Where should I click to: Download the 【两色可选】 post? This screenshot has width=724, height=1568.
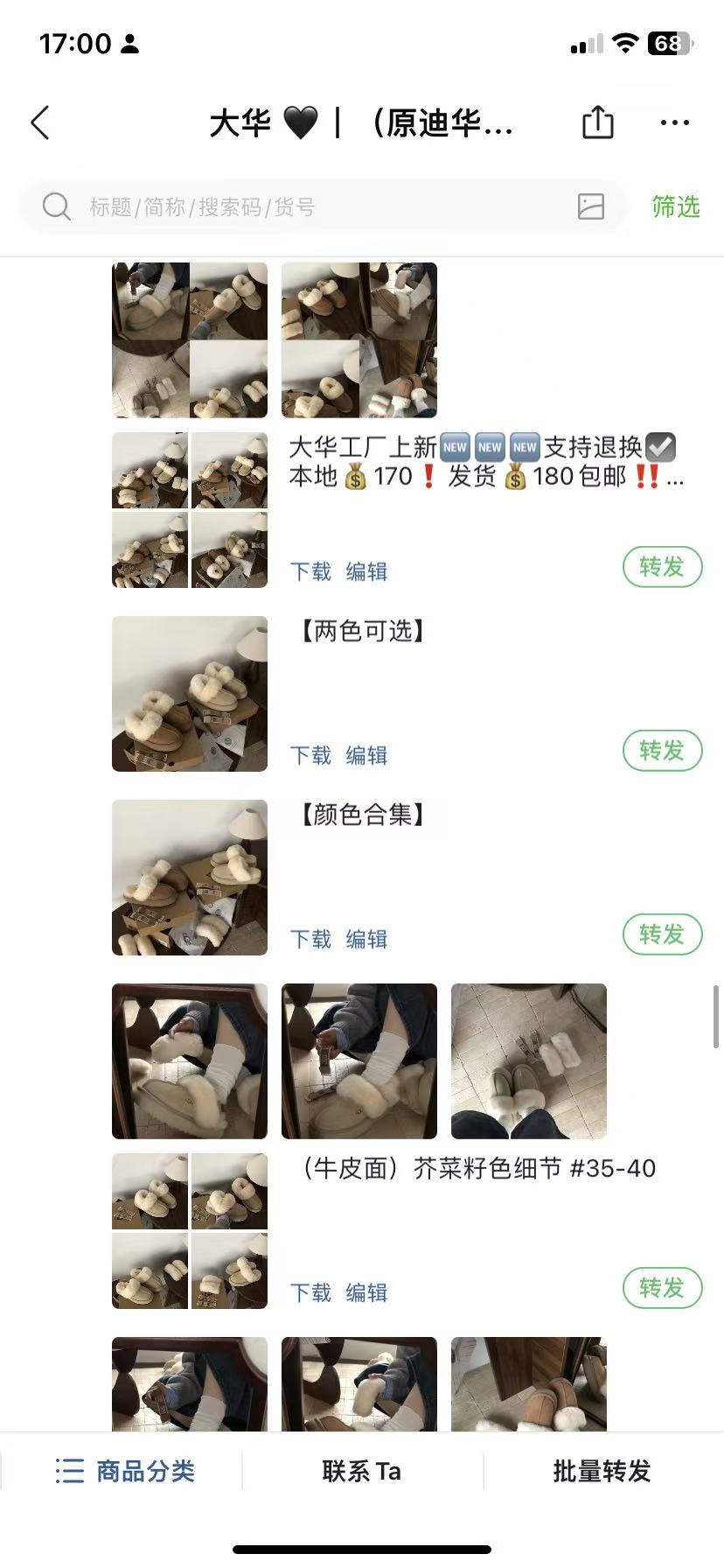point(310,756)
